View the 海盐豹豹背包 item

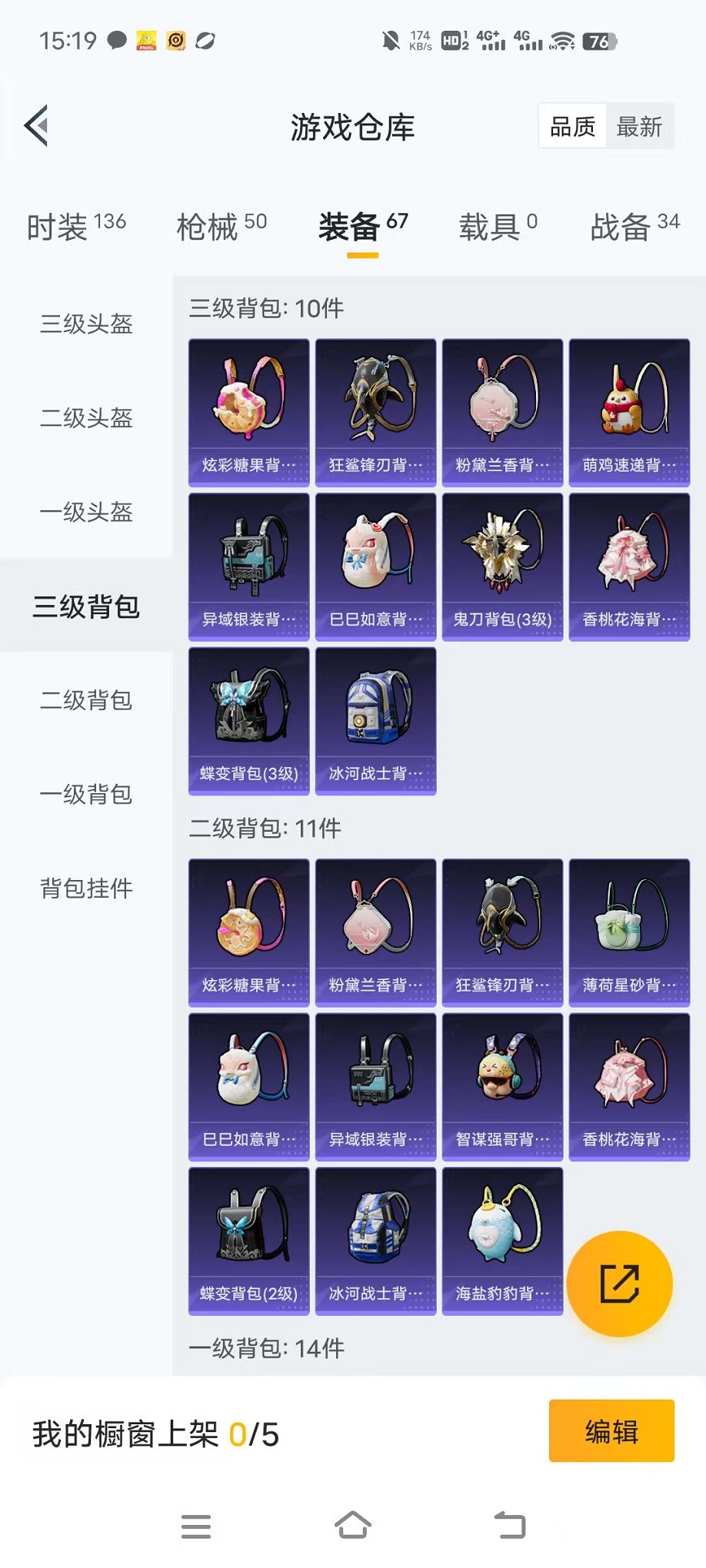pos(502,1241)
